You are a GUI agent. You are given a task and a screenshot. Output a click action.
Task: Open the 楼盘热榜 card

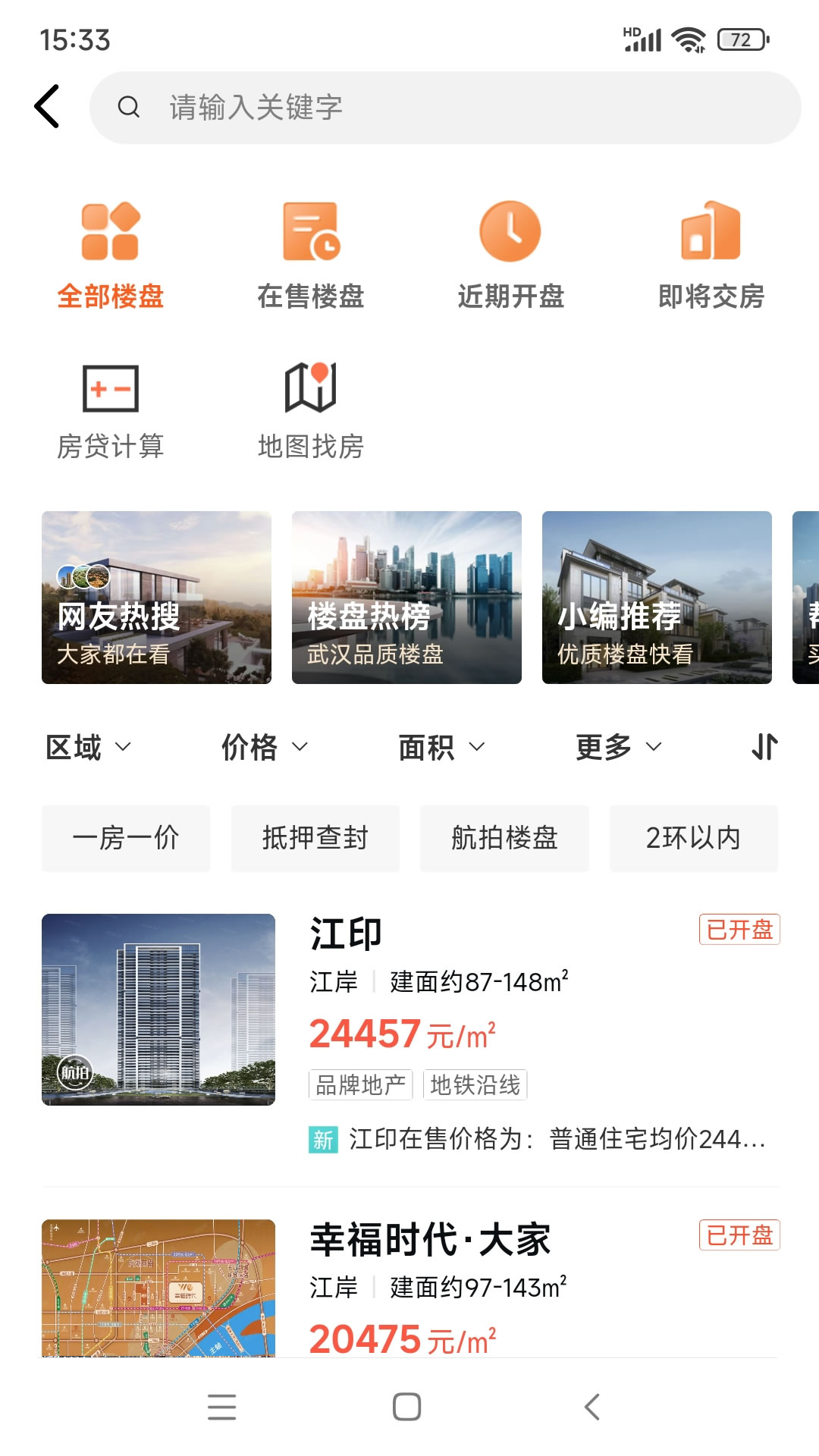click(406, 598)
